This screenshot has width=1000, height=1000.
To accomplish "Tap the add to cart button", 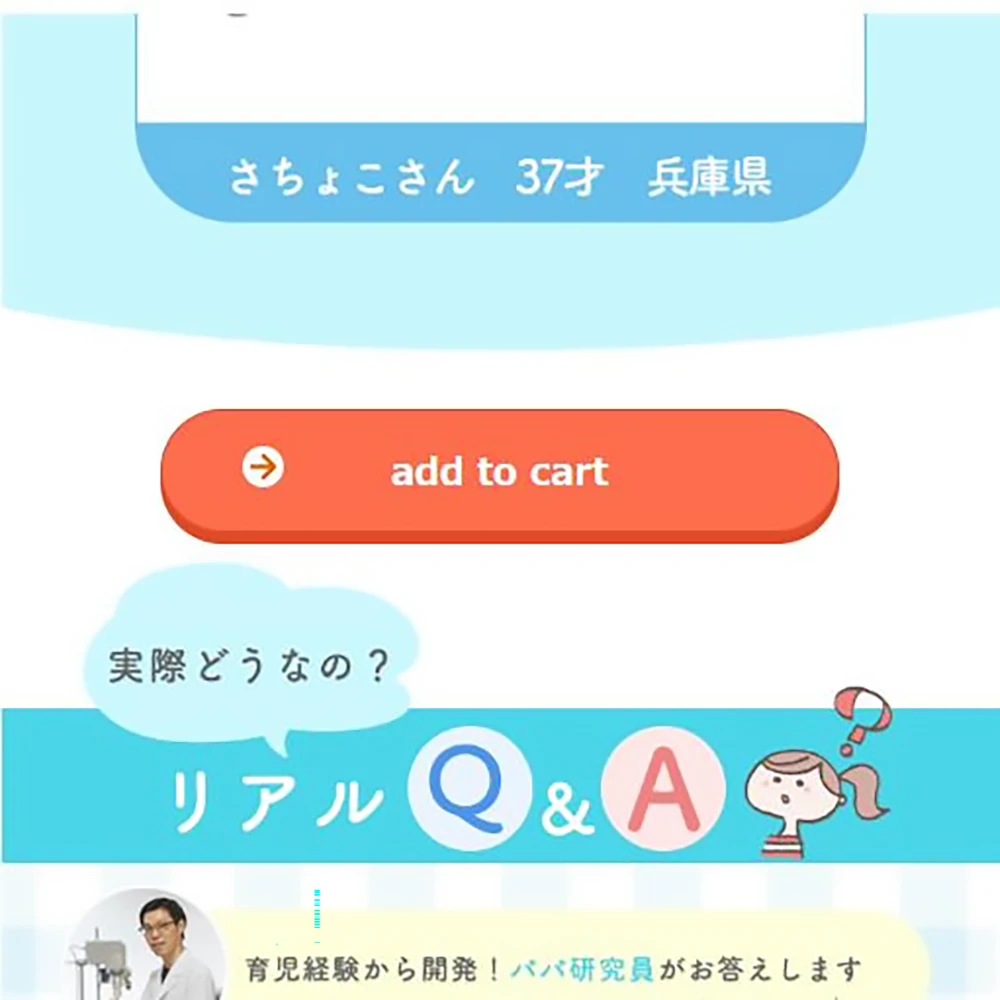I will (x=499, y=472).
